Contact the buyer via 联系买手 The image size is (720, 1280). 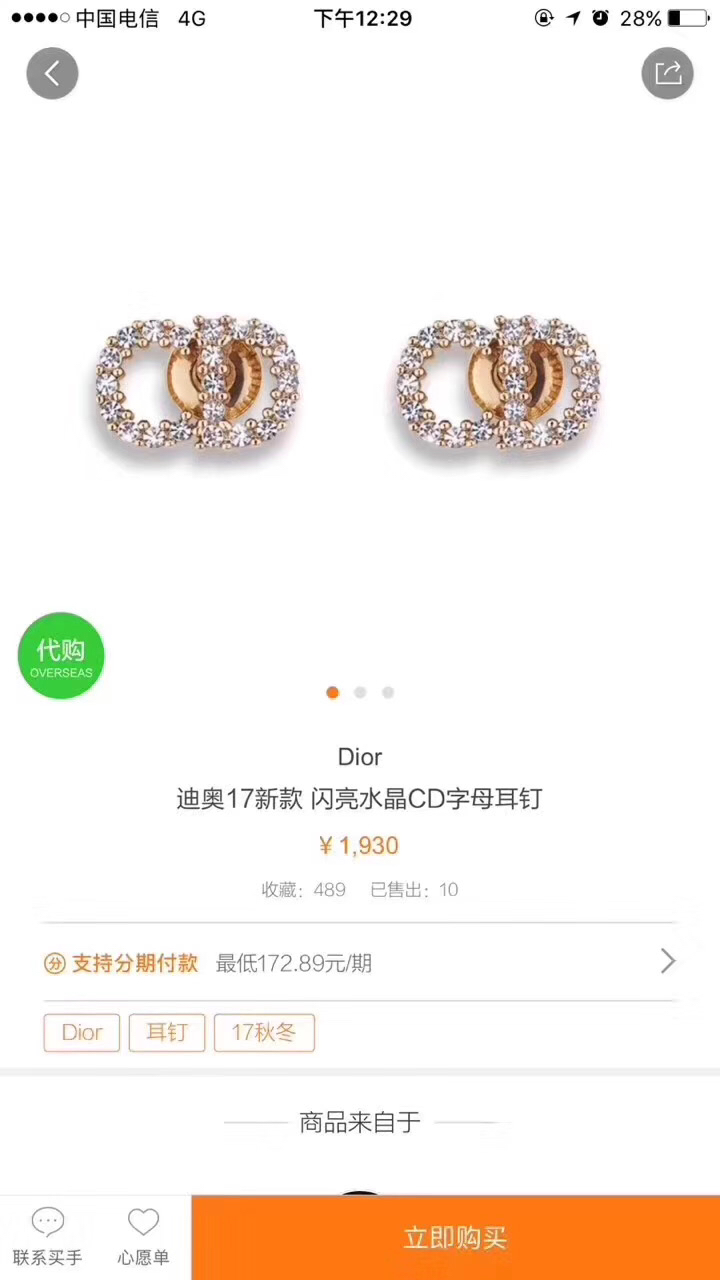pyautogui.click(x=48, y=1238)
